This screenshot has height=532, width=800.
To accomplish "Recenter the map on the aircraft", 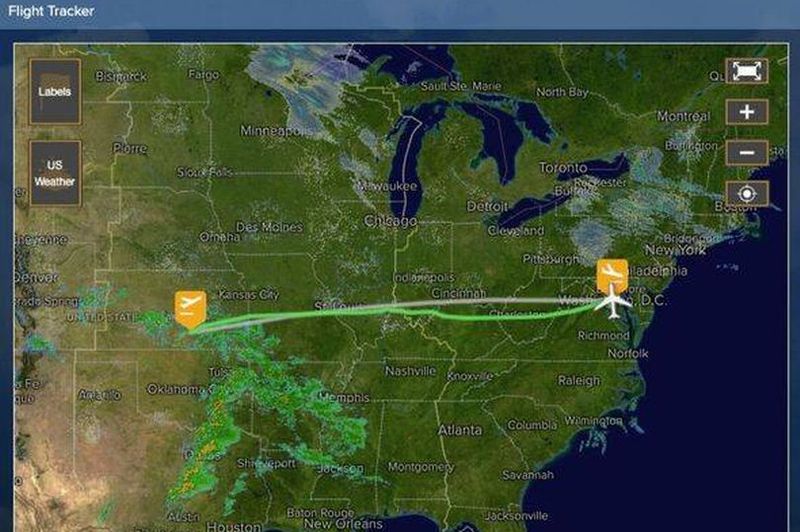I will 747,194.
